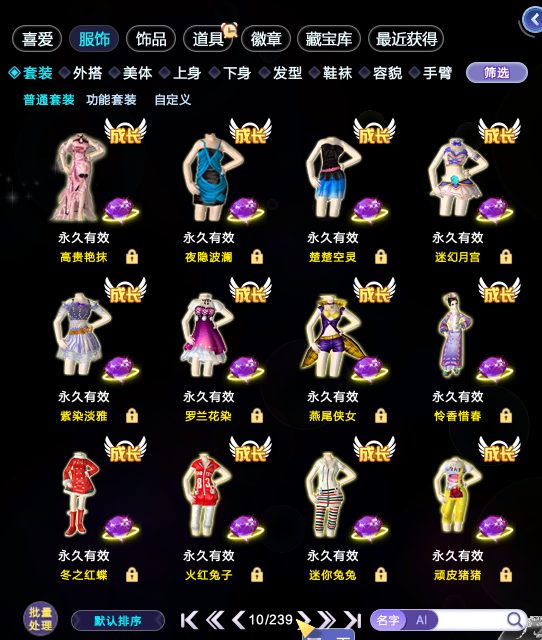This screenshot has width=542, height=640.
Task: Go to the first page
Action: click(x=189, y=620)
